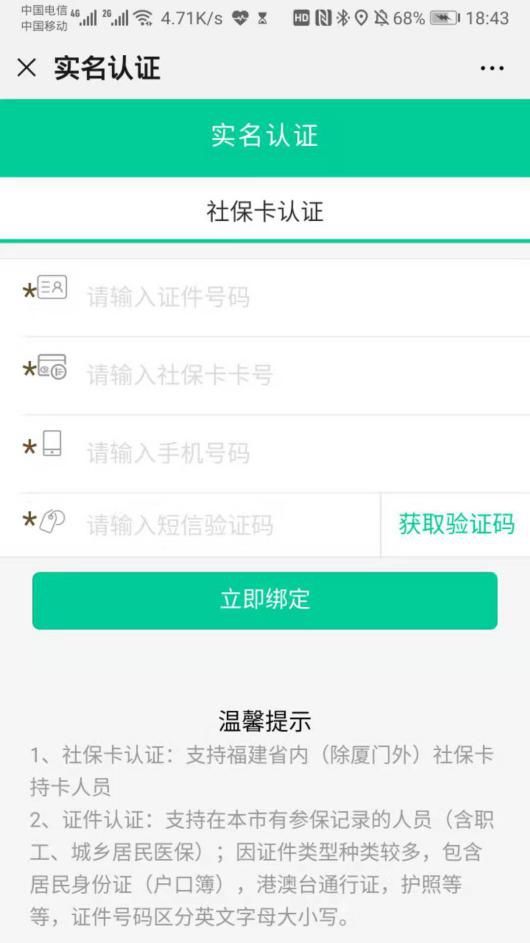Viewport: 530px width, 943px height.
Task: Focus the 请输入证件号码 field
Action: [x=301, y=297]
